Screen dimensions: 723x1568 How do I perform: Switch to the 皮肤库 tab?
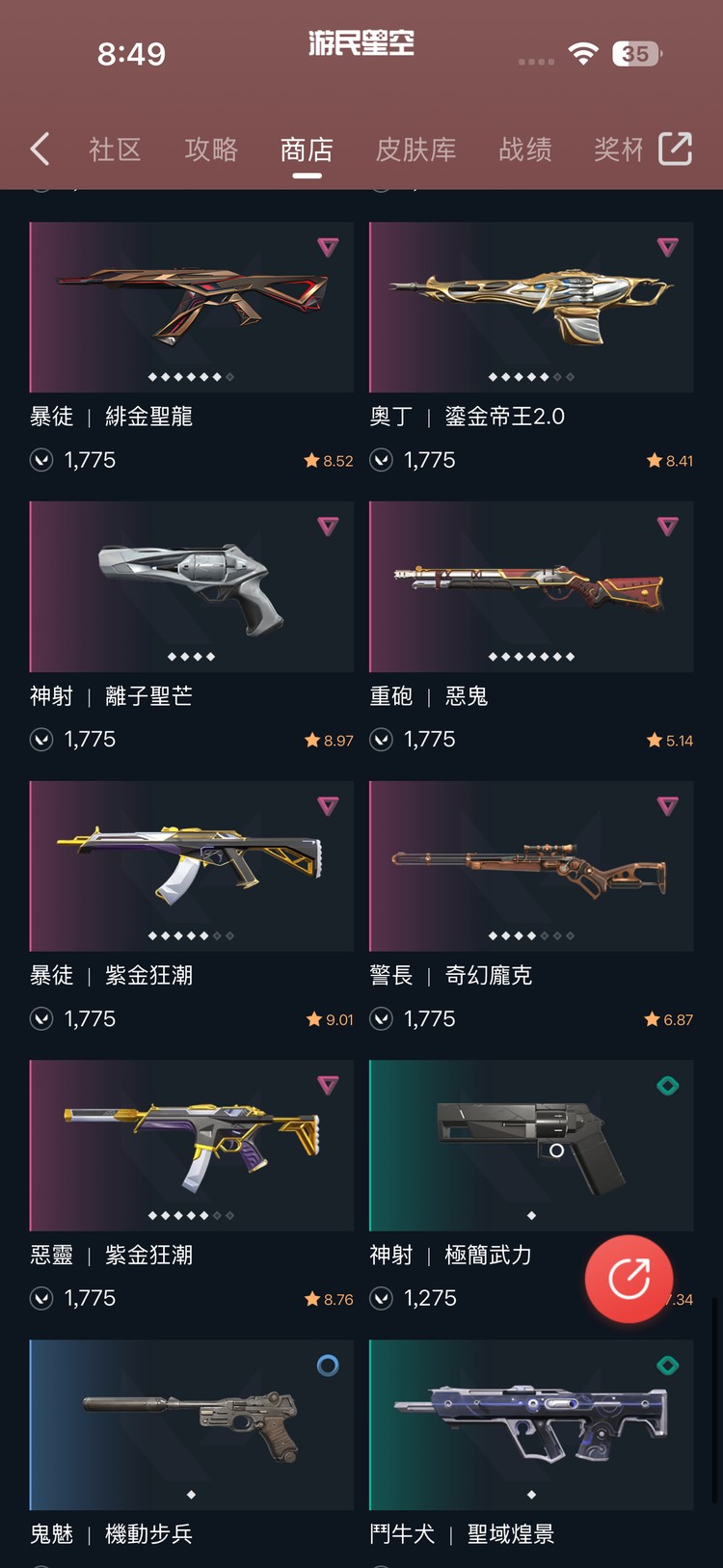tap(415, 149)
